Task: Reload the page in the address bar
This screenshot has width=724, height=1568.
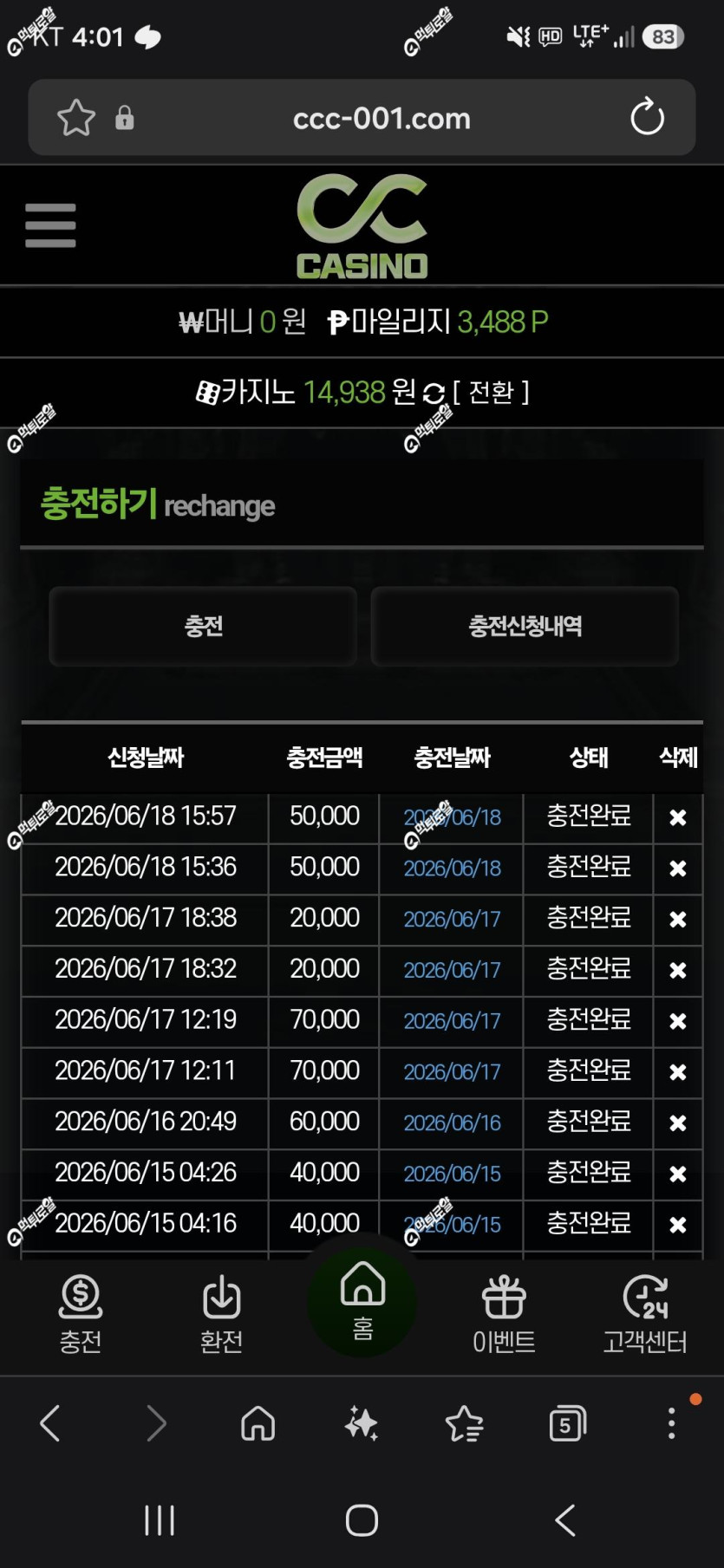Action: tap(647, 117)
